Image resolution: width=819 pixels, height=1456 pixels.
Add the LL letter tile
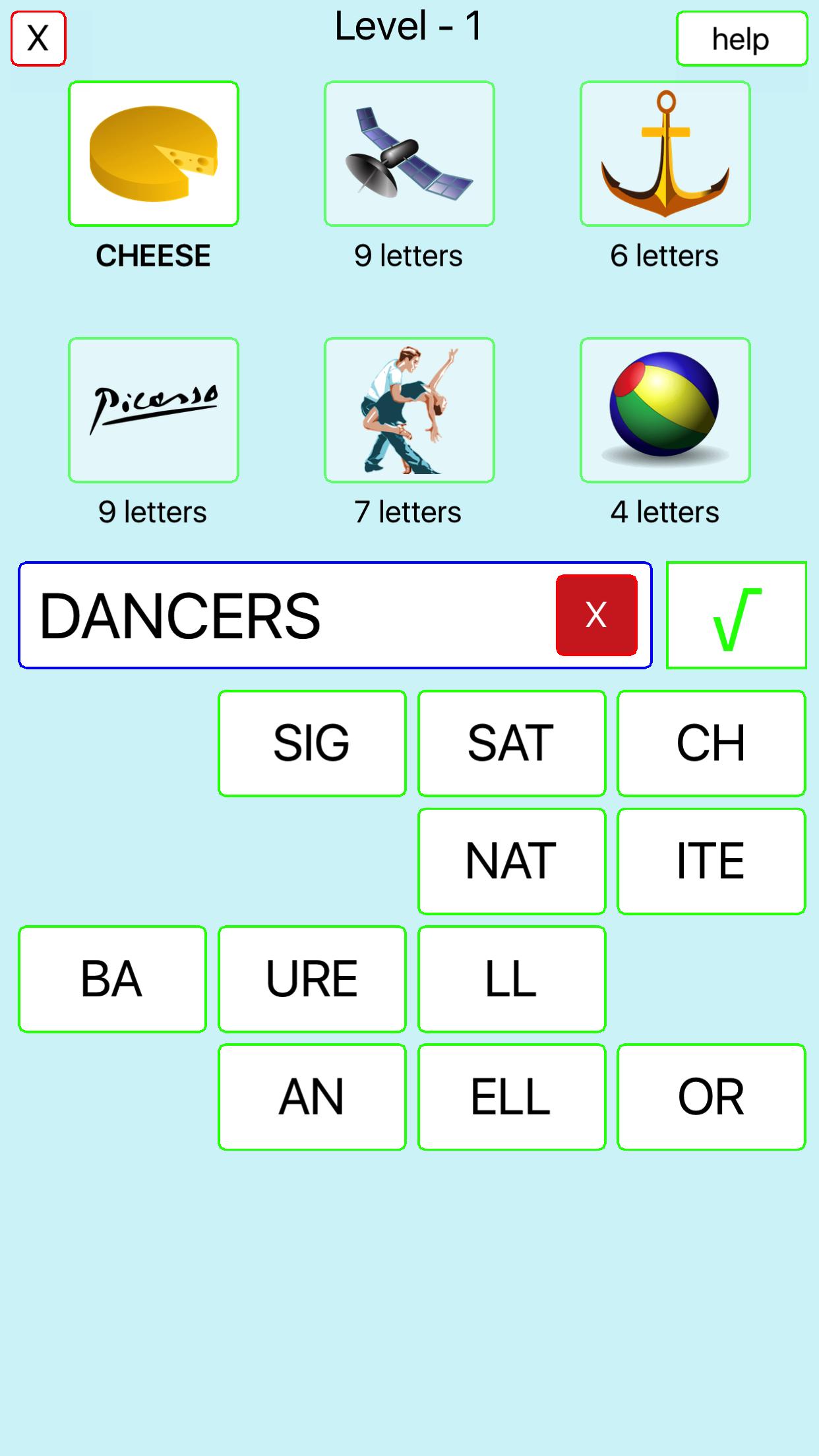click(x=512, y=979)
